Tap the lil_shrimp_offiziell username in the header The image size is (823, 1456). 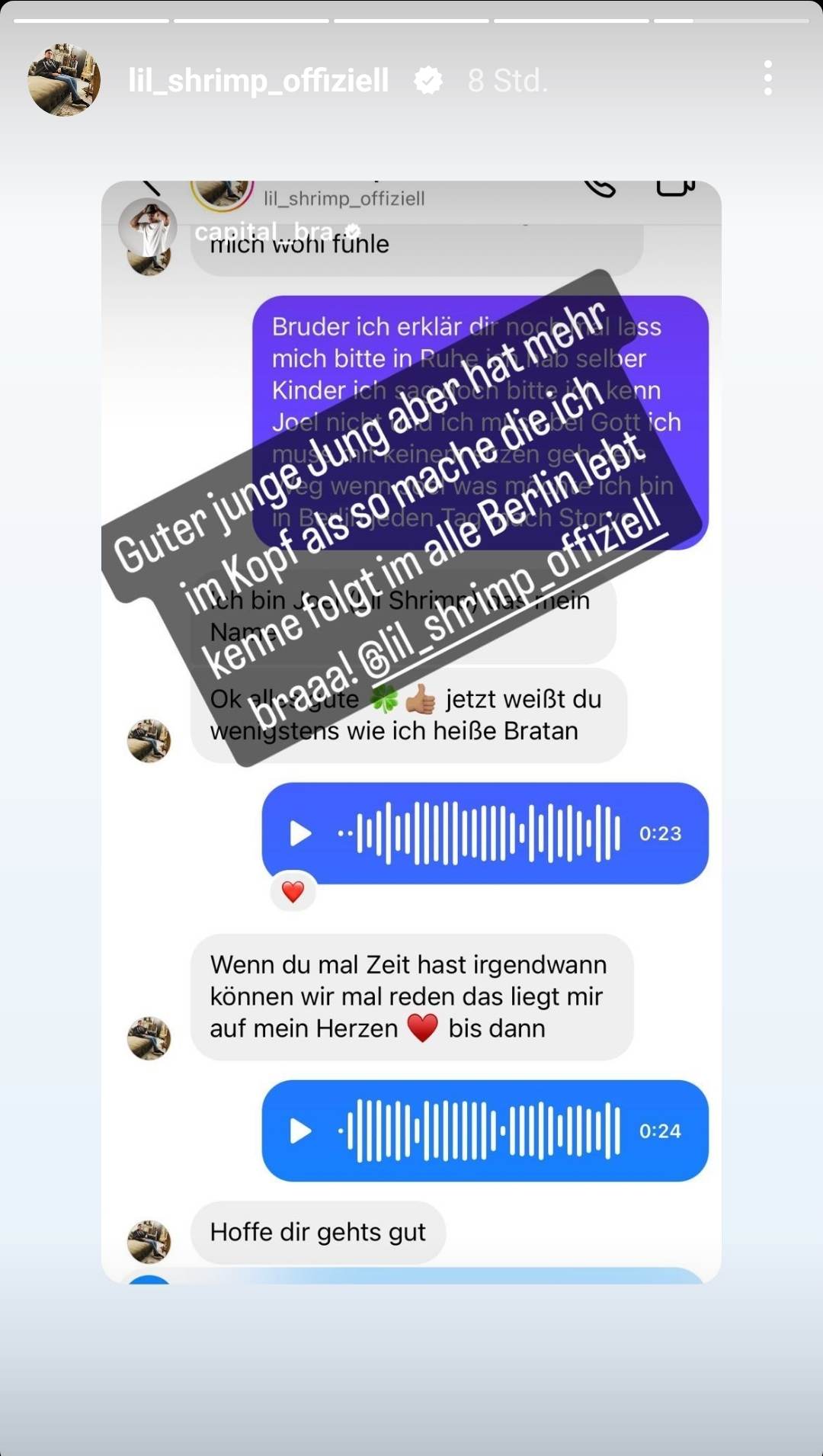(258, 80)
